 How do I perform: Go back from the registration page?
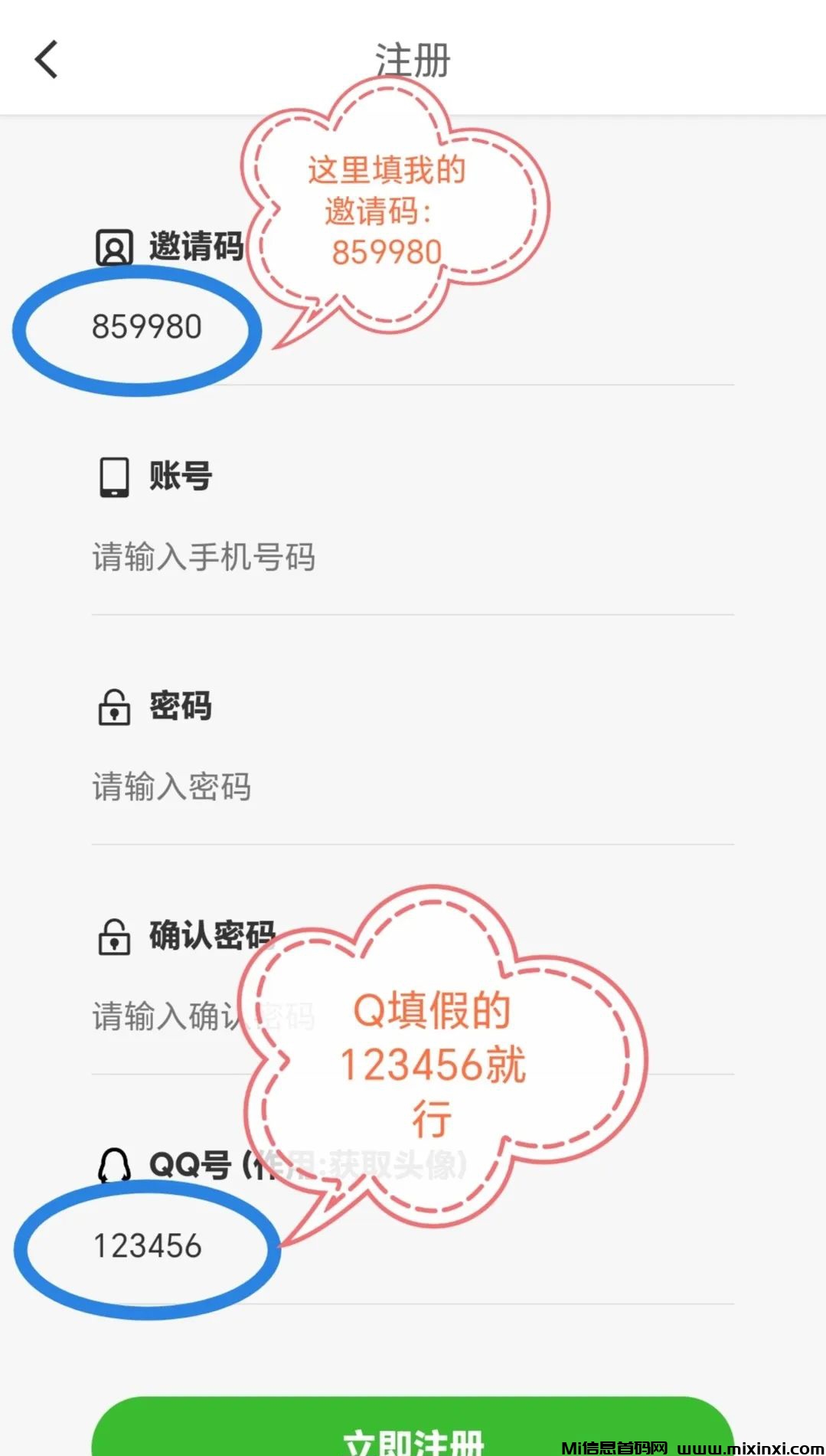47,60
